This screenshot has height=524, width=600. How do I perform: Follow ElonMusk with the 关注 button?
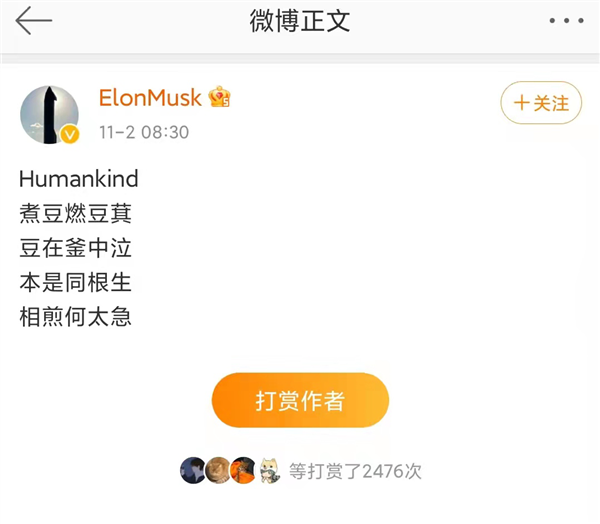540,102
